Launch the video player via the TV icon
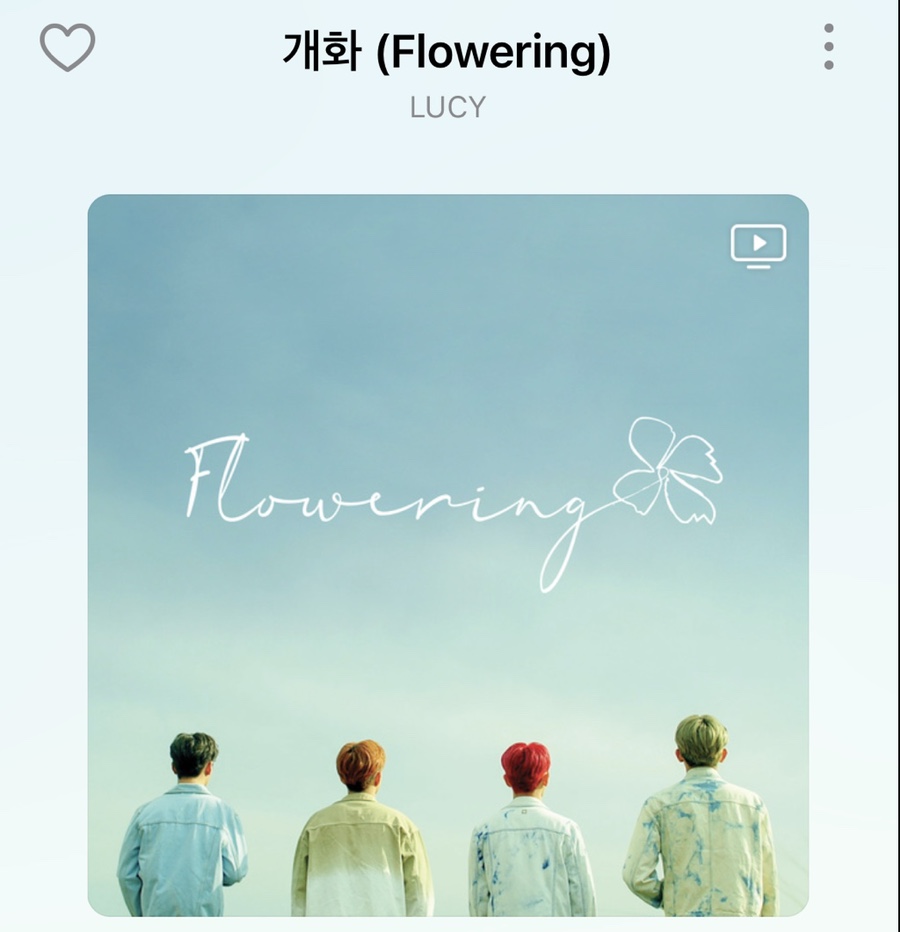The width and height of the screenshot is (900, 932). [757, 246]
